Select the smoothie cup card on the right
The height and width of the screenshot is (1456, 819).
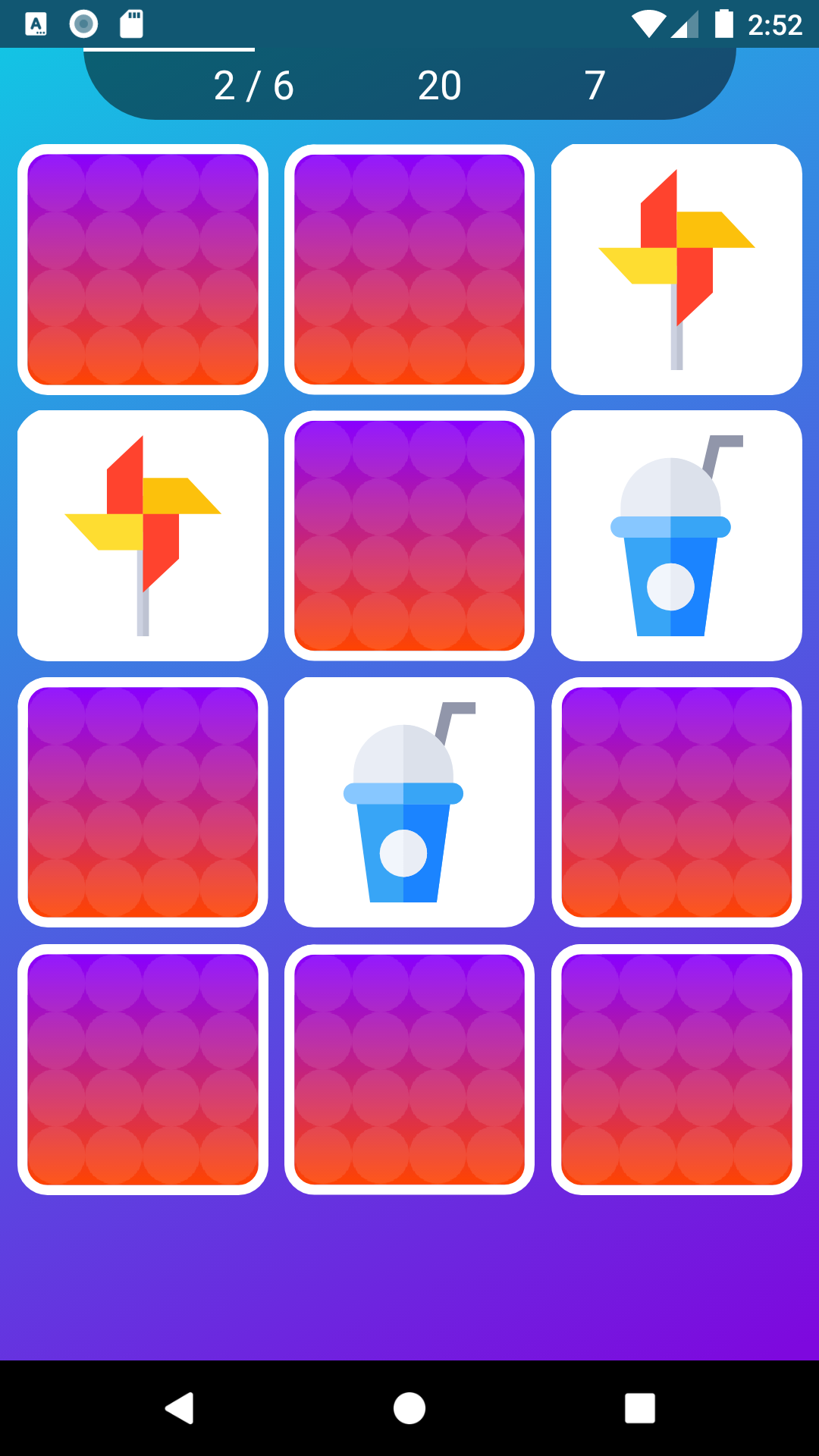point(676,535)
